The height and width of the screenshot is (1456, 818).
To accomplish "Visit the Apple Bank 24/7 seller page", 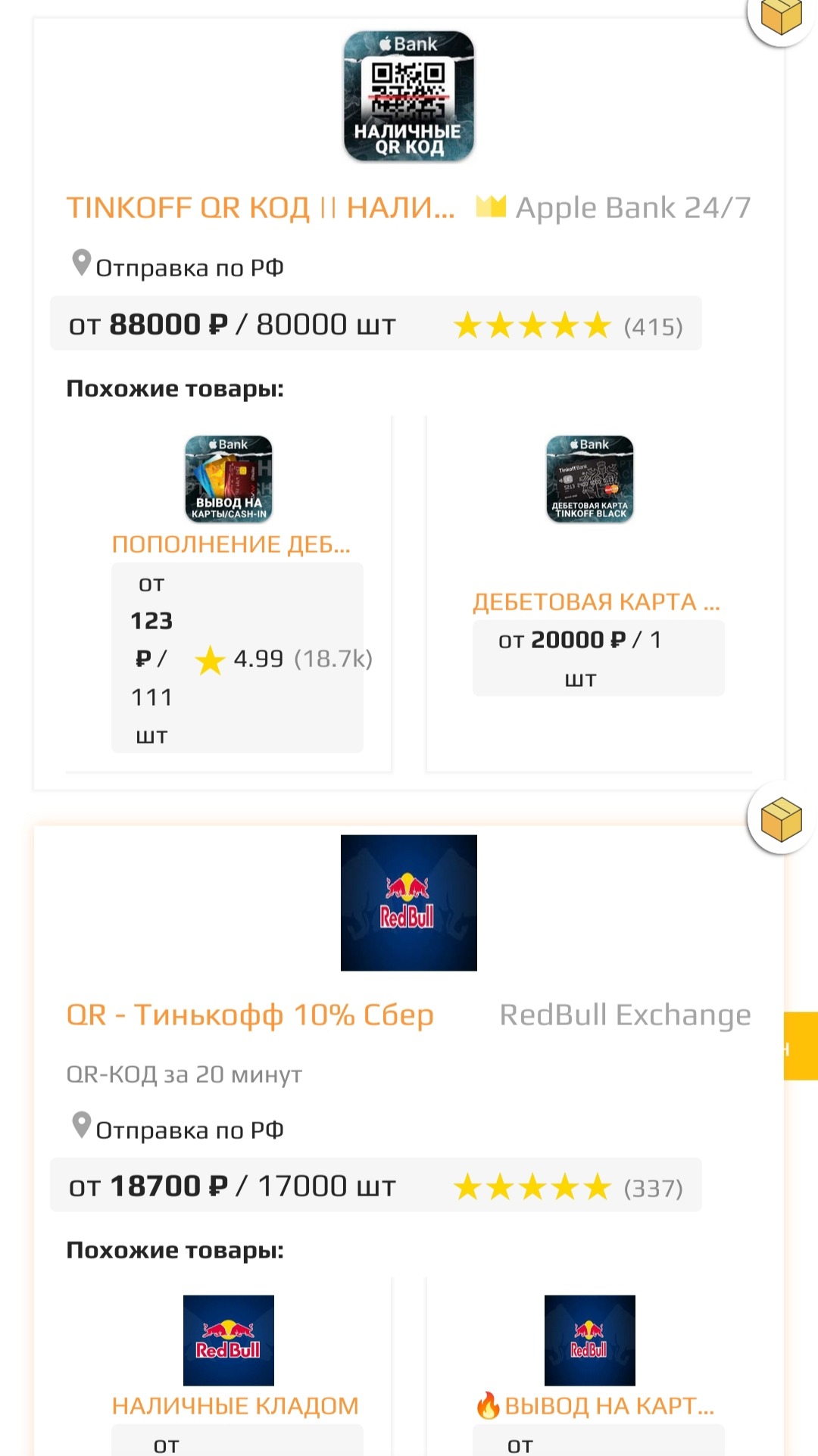I will pos(632,207).
